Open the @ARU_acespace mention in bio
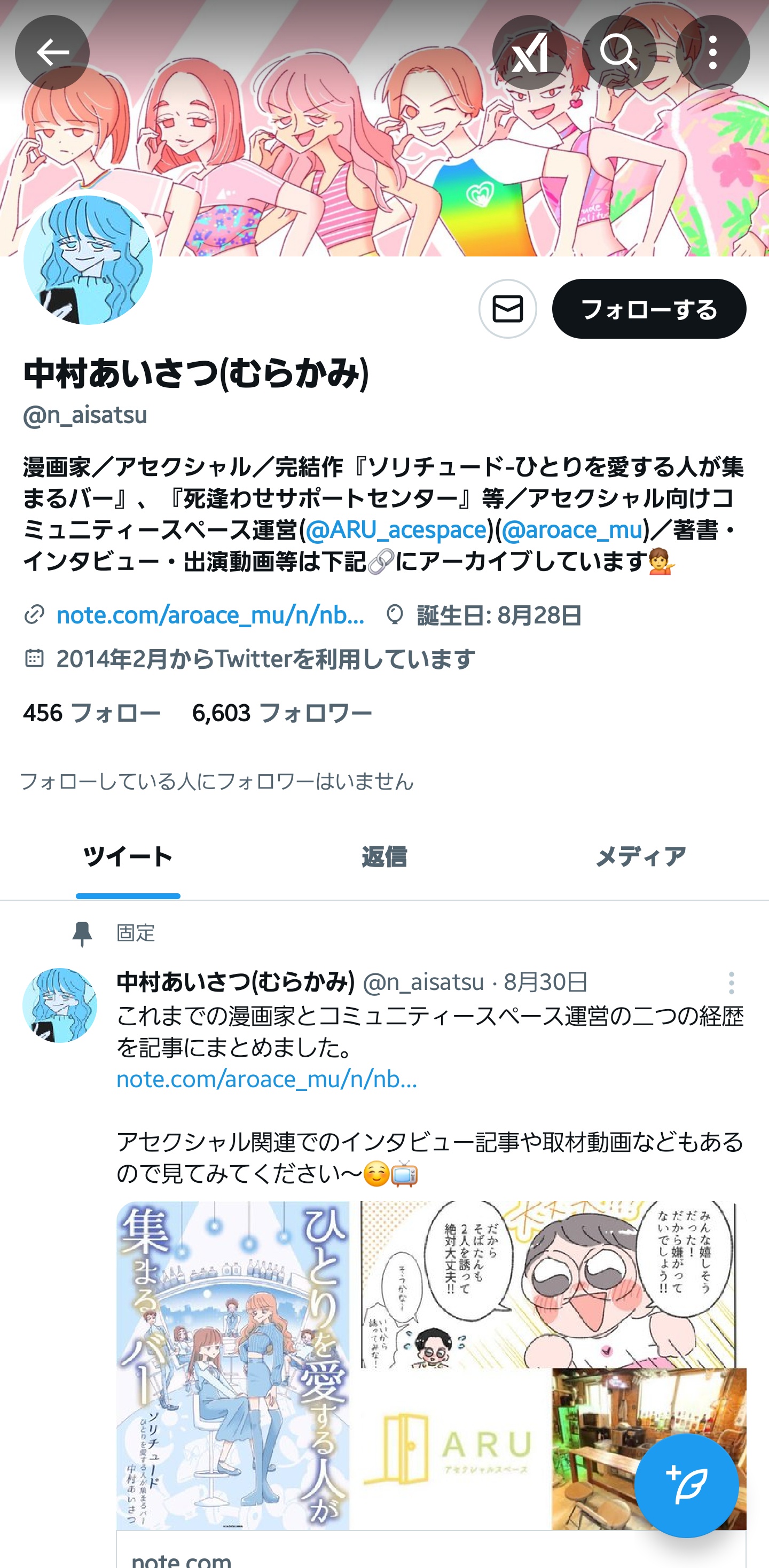The image size is (769, 1568). click(396, 530)
